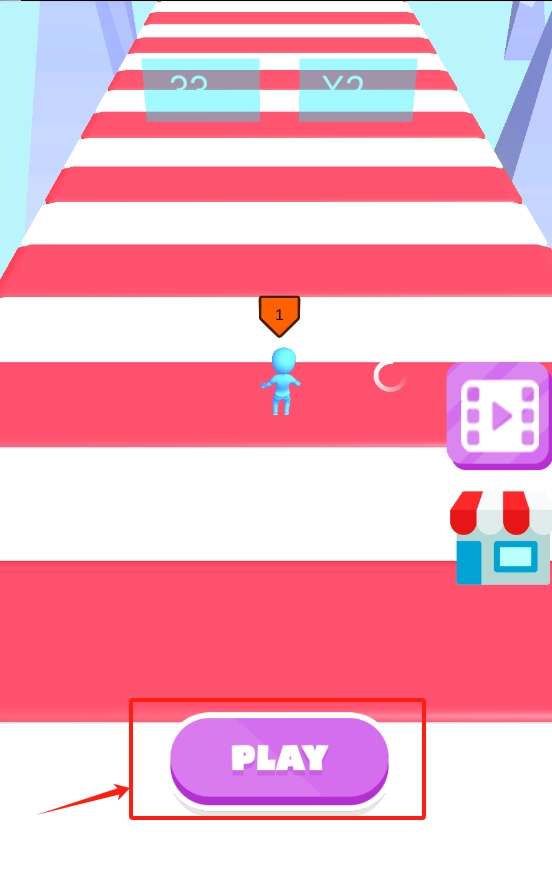Open the shop store icon
The image size is (552, 892).
pos(501,538)
